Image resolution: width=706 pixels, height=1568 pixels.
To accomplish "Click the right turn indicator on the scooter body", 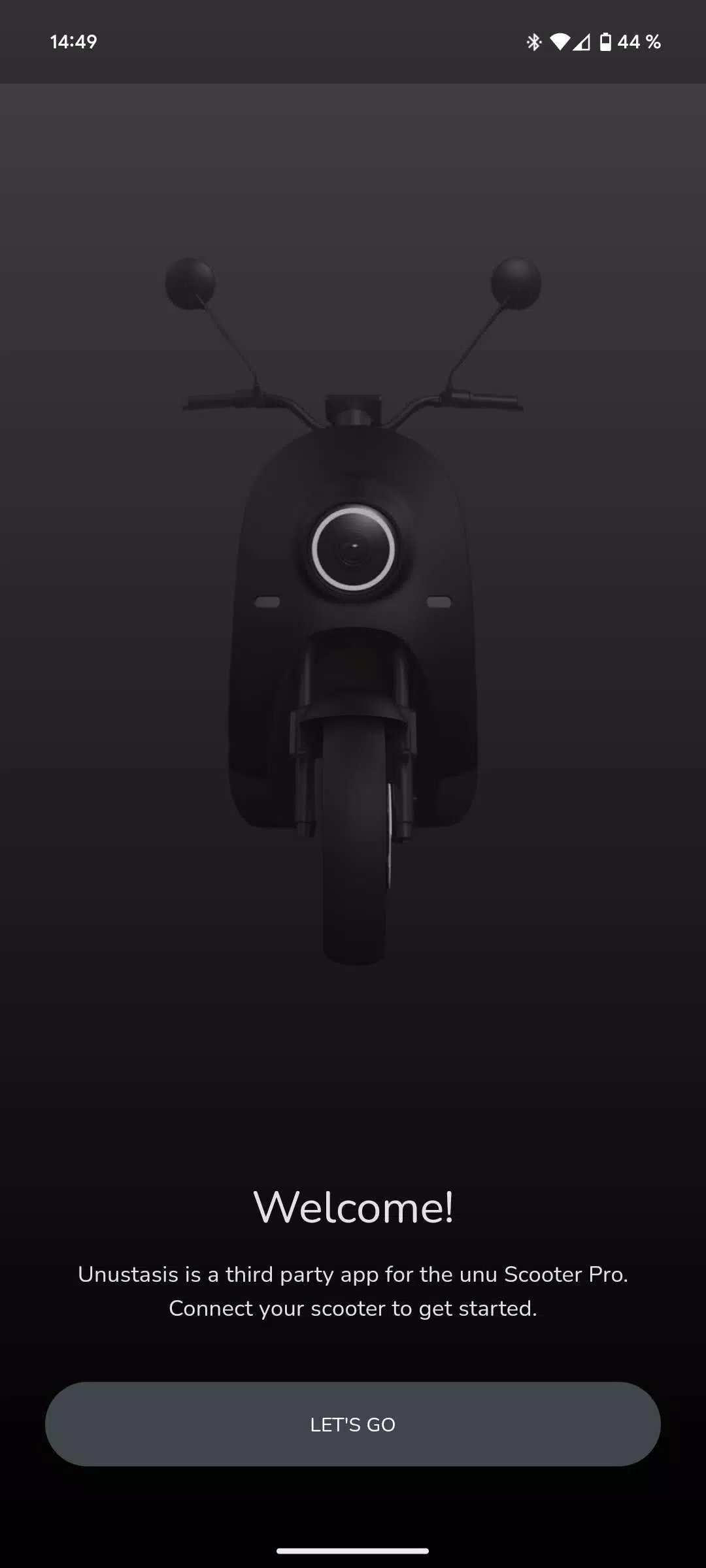I will pos(437,602).
